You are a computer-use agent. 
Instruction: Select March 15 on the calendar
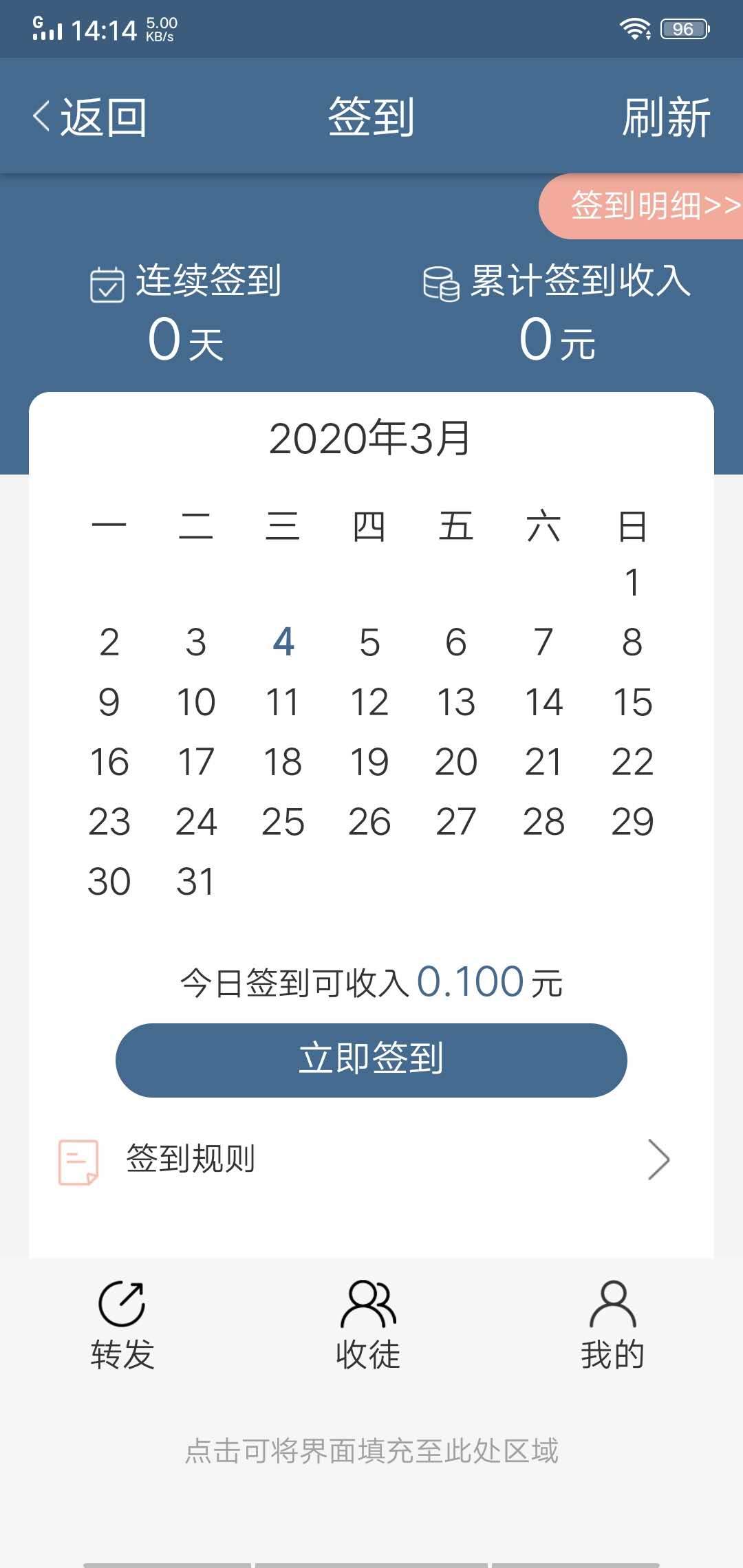pos(633,702)
